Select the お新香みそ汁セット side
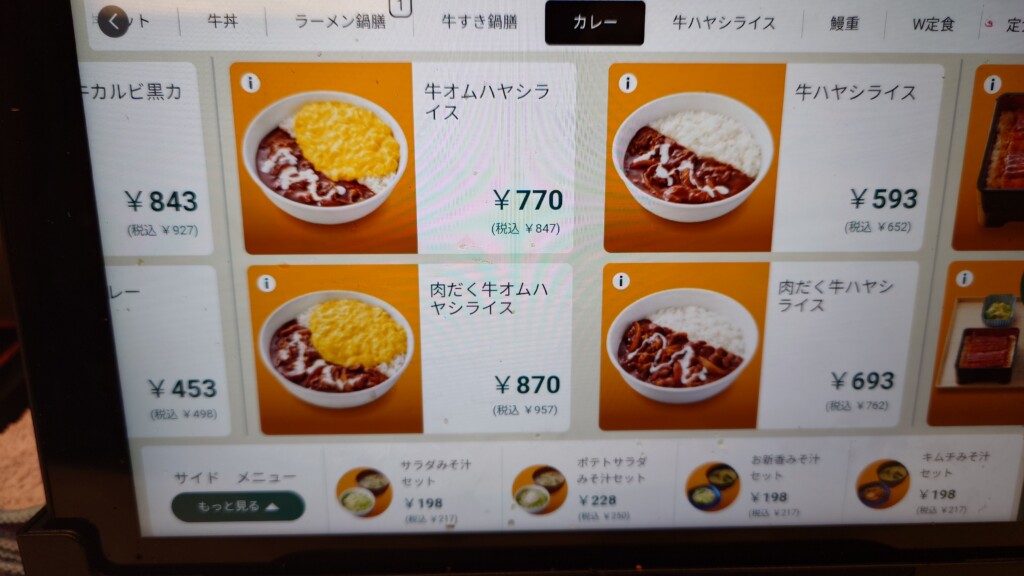The image size is (1024, 576). [x=762, y=487]
